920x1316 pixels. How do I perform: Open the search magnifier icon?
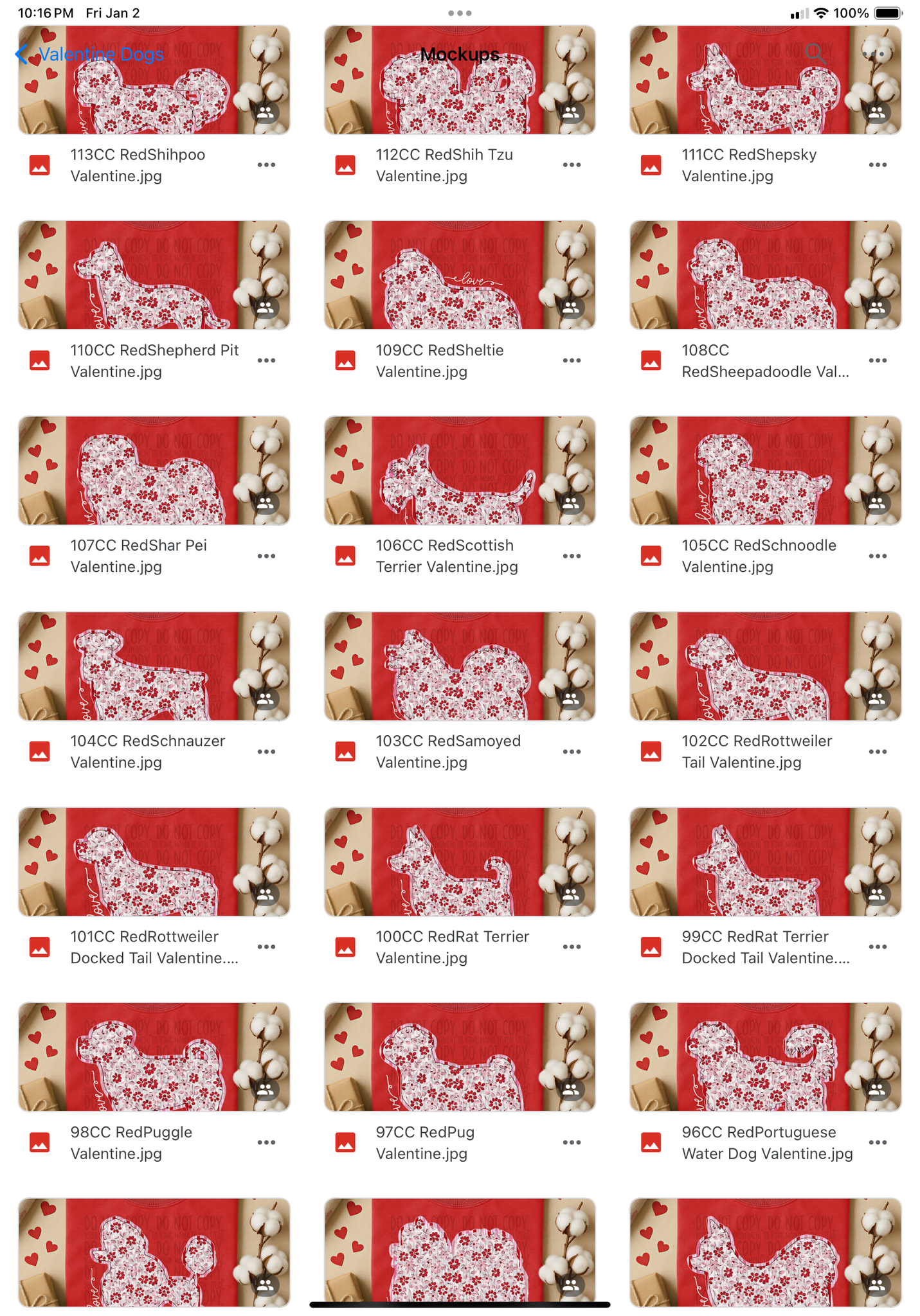coord(815,53)
